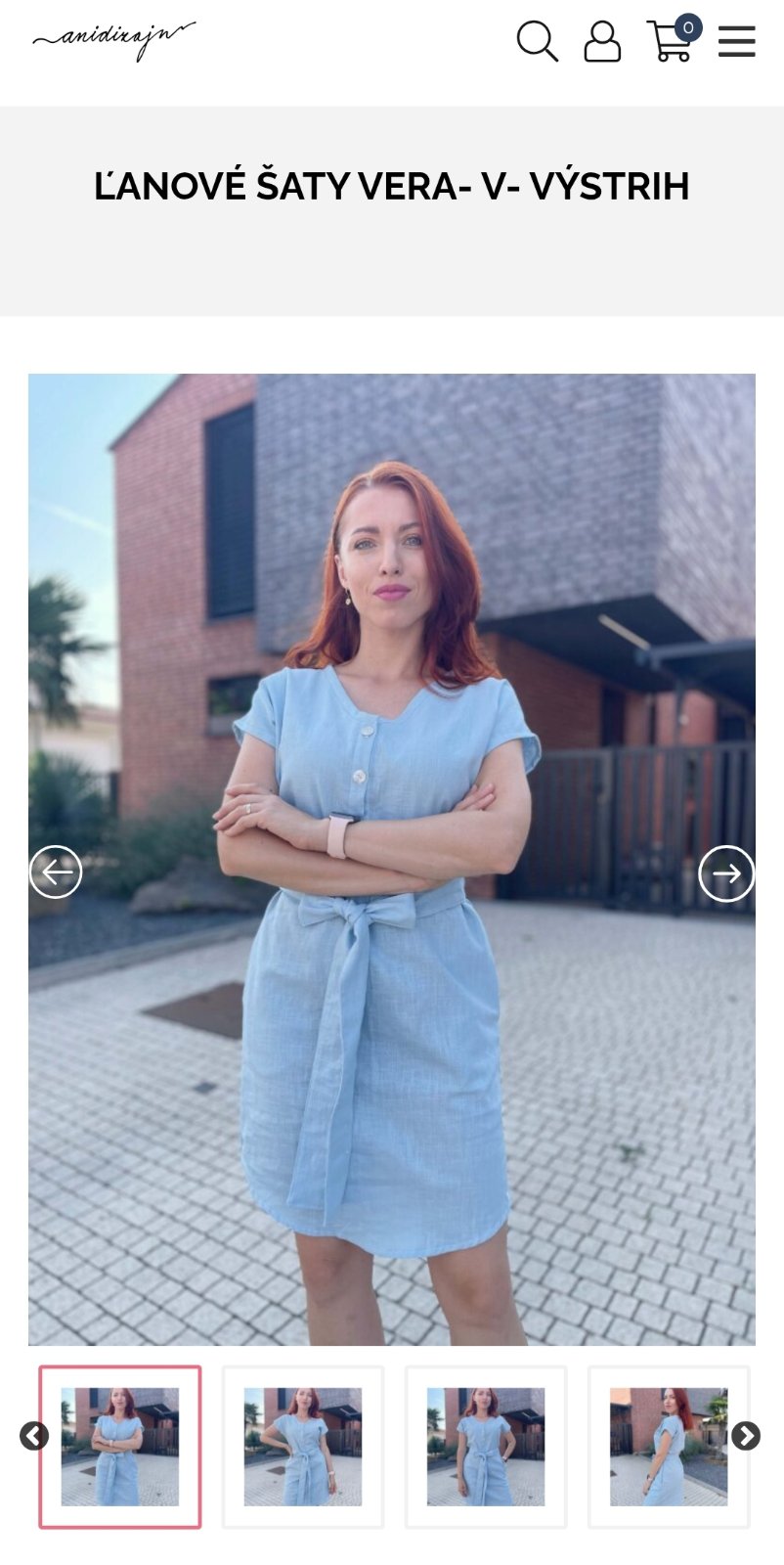784x1565 pixels.
Task: Go to the anidizajn homepage logo
Action: click(114, 40)
